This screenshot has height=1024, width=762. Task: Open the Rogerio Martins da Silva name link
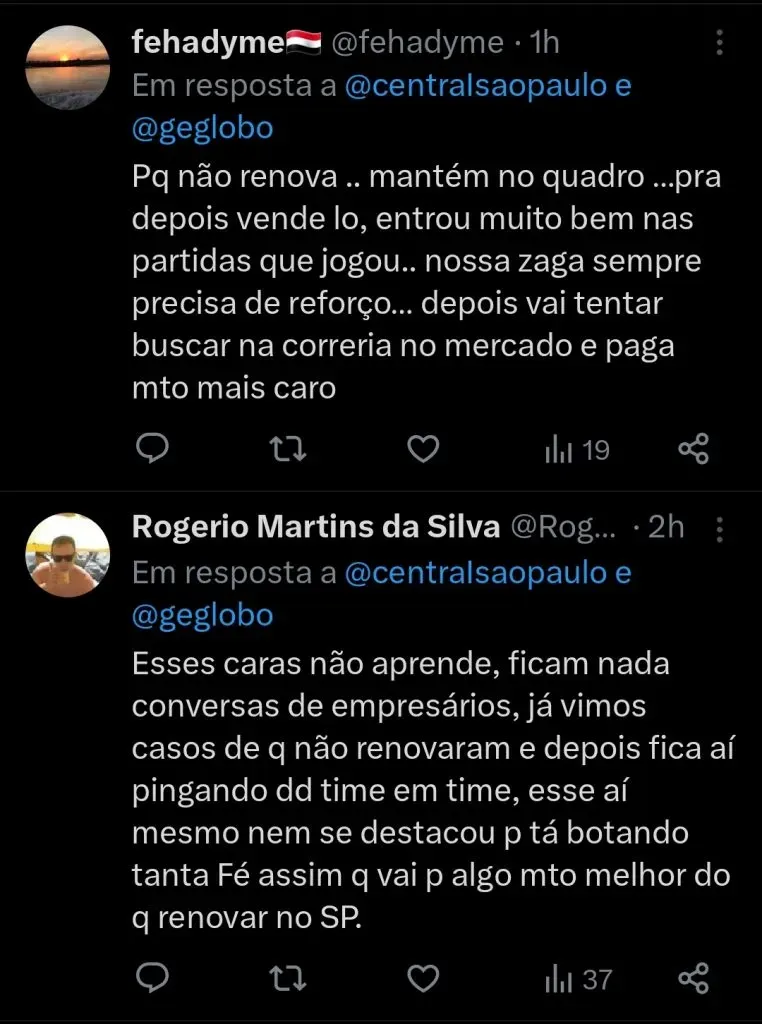click(x=315, y=527)
